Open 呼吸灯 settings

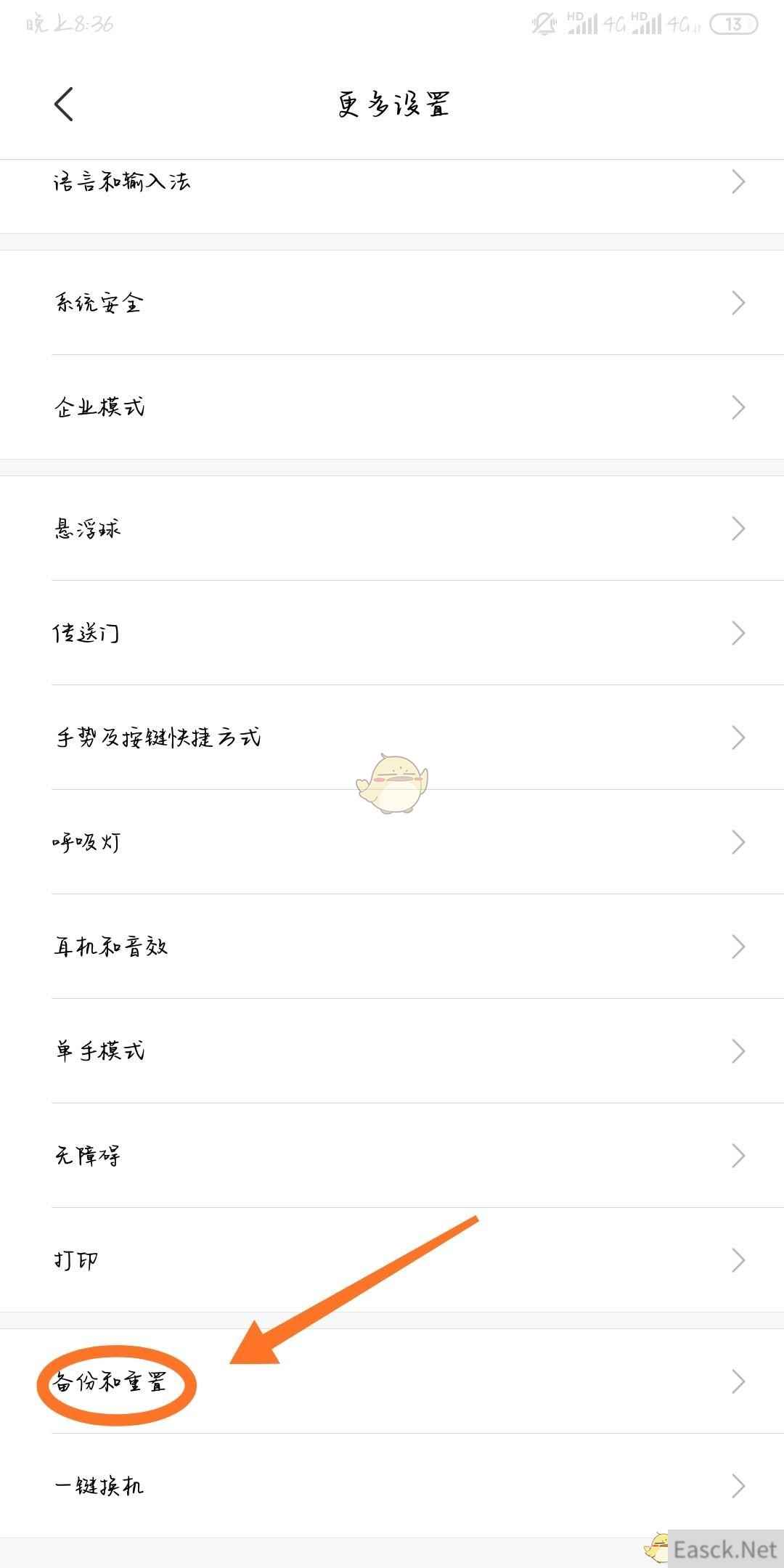point(392,842)
